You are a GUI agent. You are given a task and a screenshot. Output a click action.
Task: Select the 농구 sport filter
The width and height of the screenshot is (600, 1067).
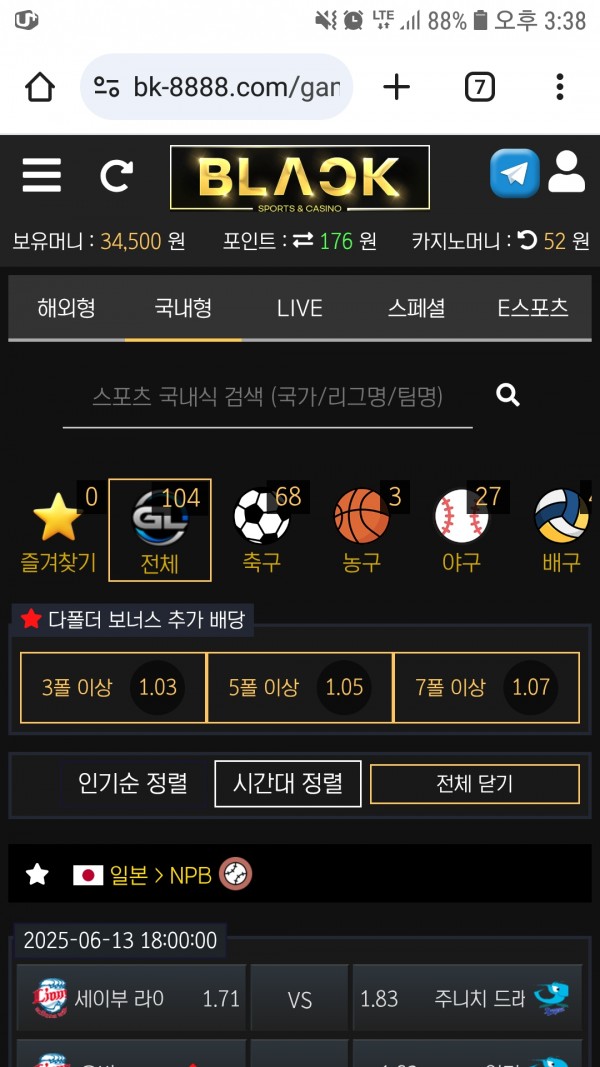pos(362,531)
